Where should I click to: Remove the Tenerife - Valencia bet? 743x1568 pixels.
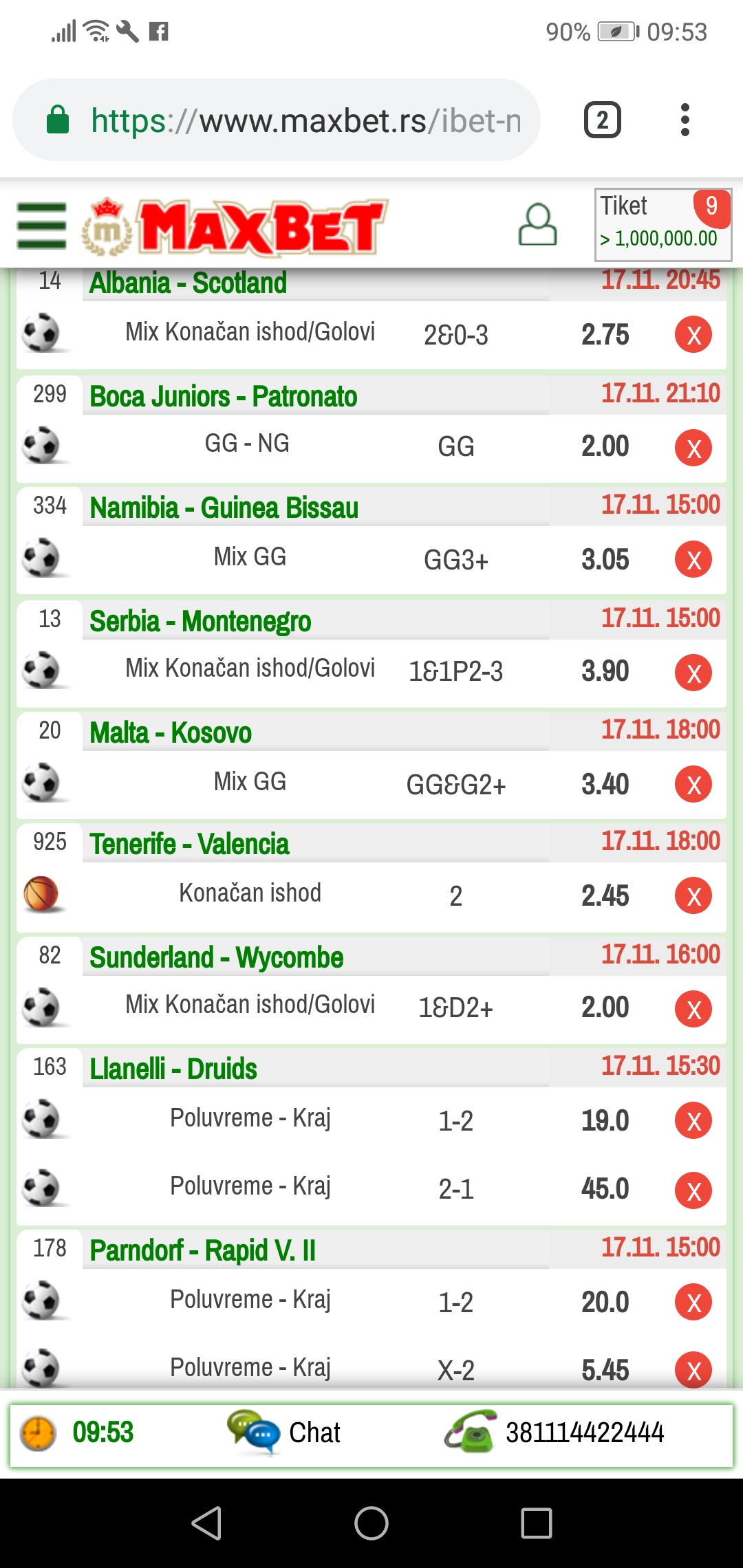click(693, 896)
